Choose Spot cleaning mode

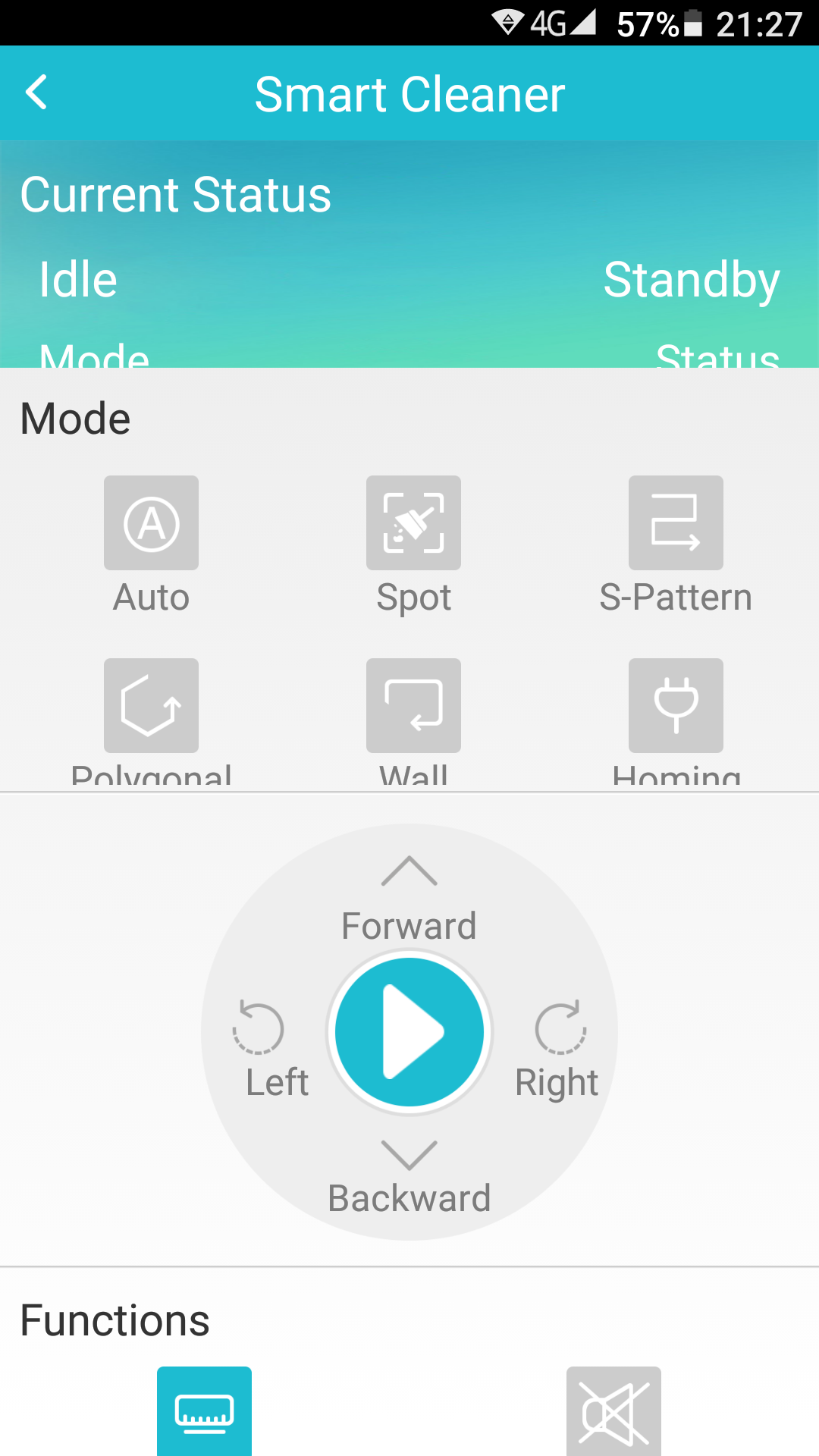pos(413,522)
